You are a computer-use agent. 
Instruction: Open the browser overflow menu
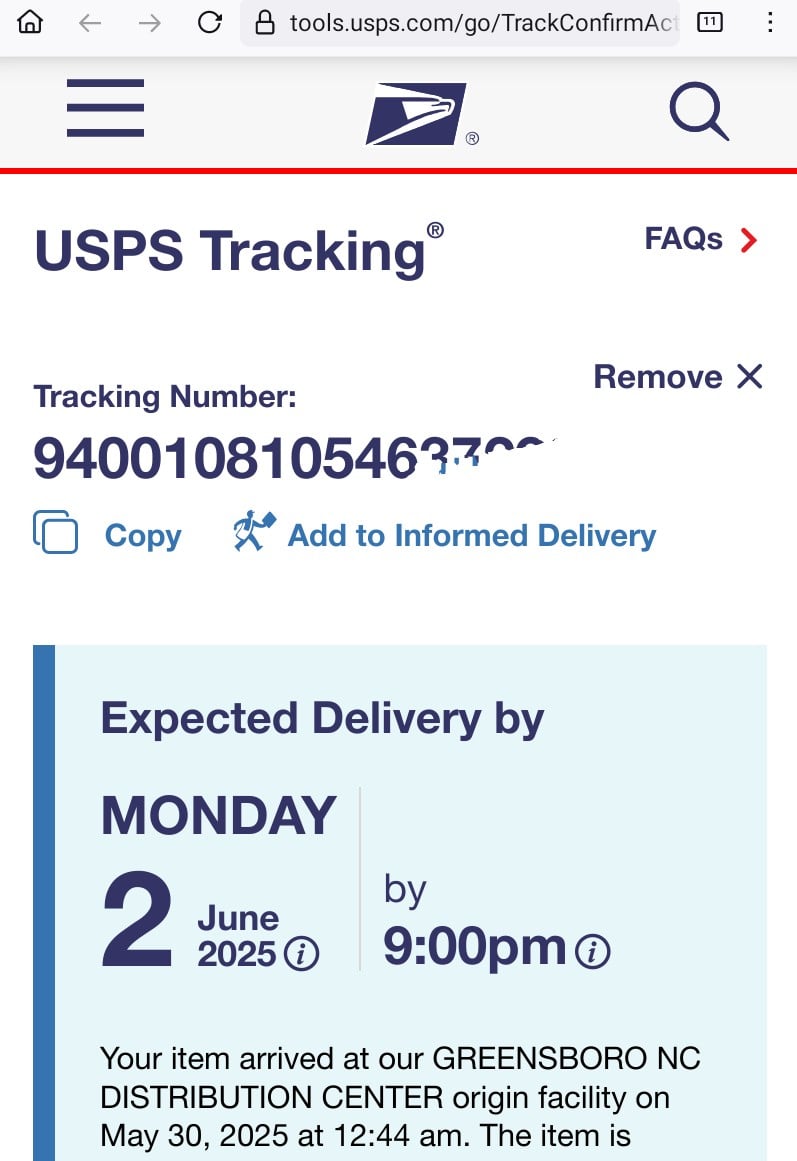point(769,23)
